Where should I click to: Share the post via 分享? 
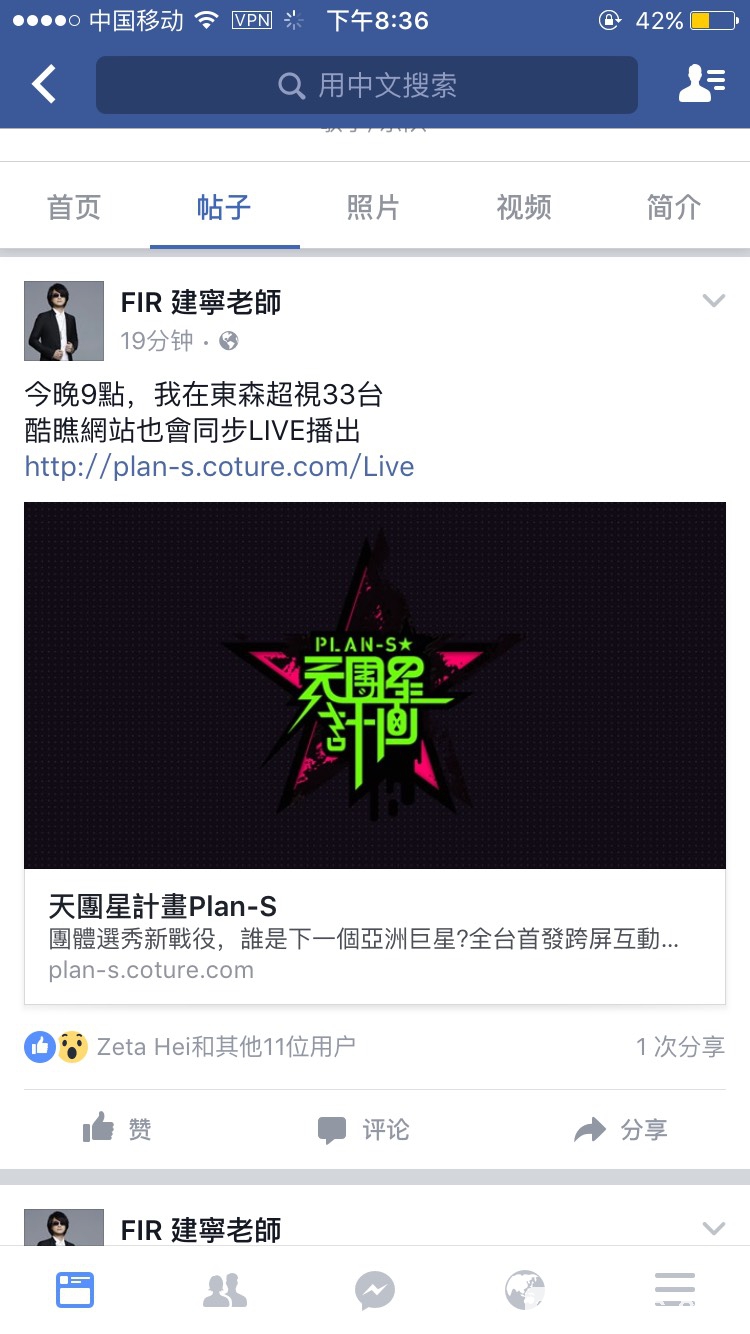click(x=621, y=1130)
